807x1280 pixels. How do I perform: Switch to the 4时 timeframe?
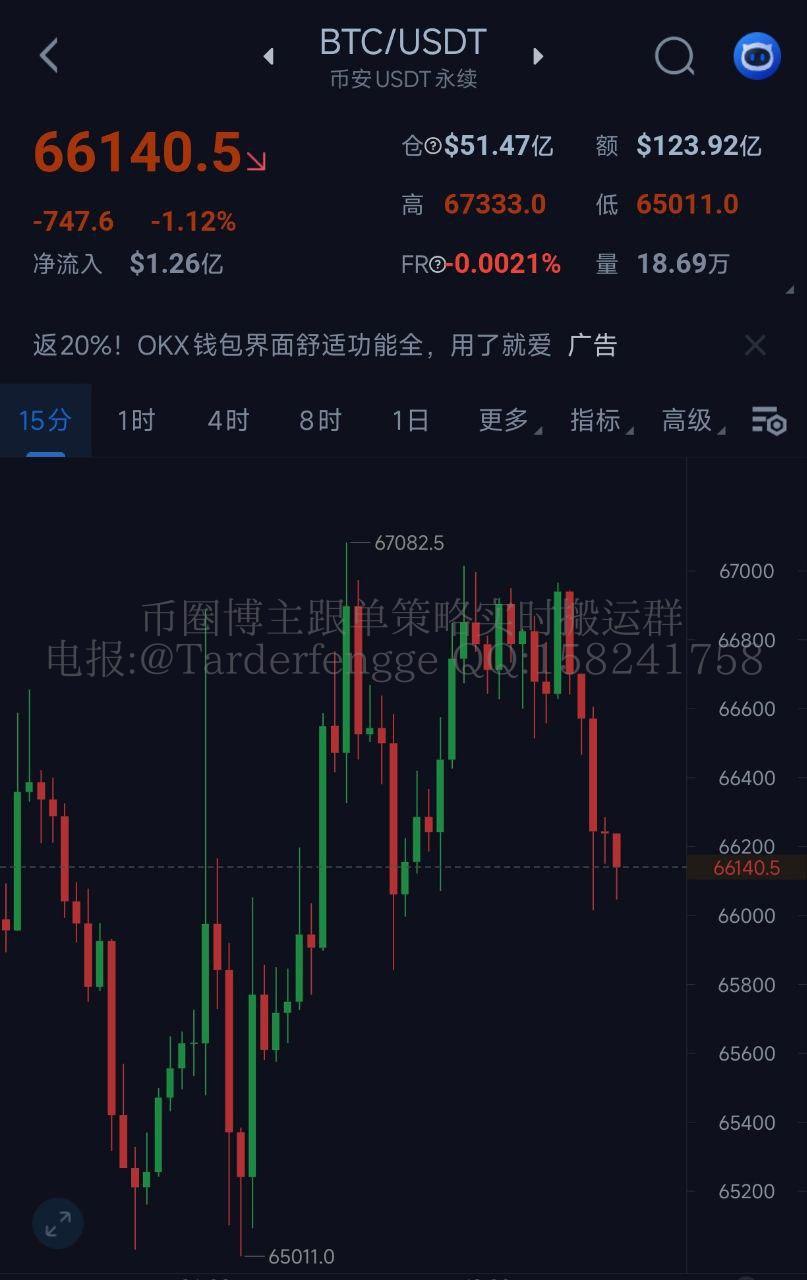pos(228,420)
